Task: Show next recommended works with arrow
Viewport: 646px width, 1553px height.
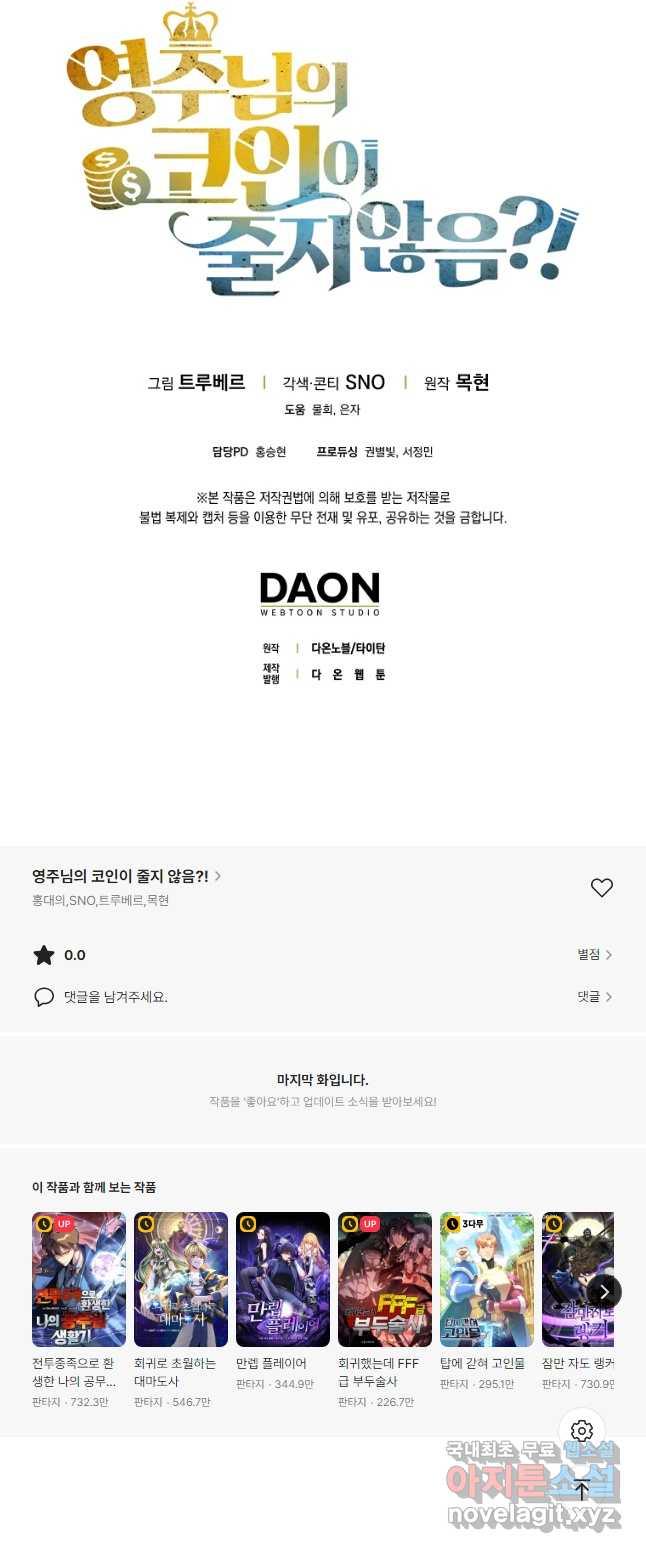Action: click(x=604, y=1291)
